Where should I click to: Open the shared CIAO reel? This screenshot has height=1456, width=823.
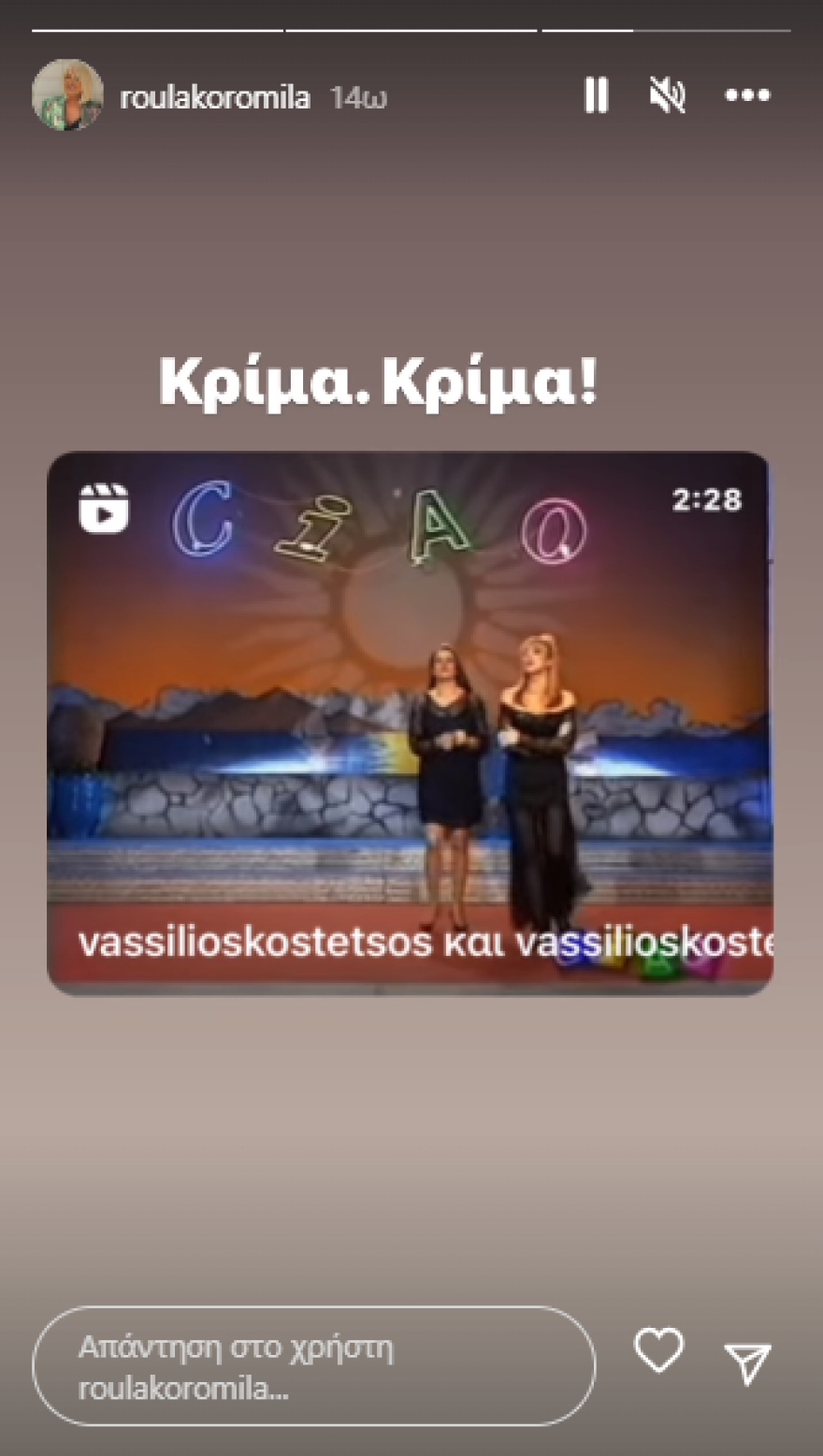pyautogui.click(x=410, y=722)
